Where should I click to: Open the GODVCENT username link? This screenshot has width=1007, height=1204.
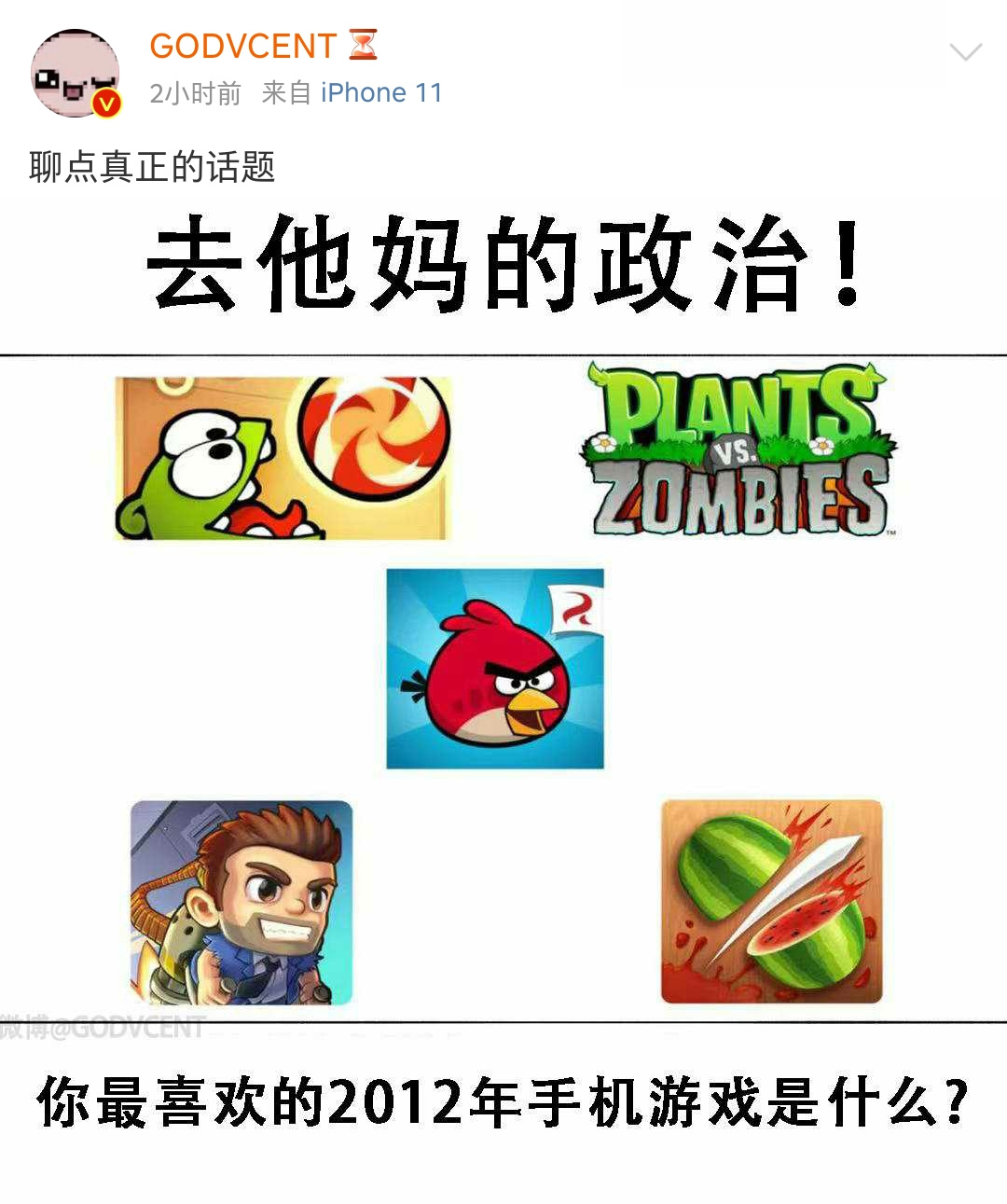pyautogui.click(x=242, y=46)
